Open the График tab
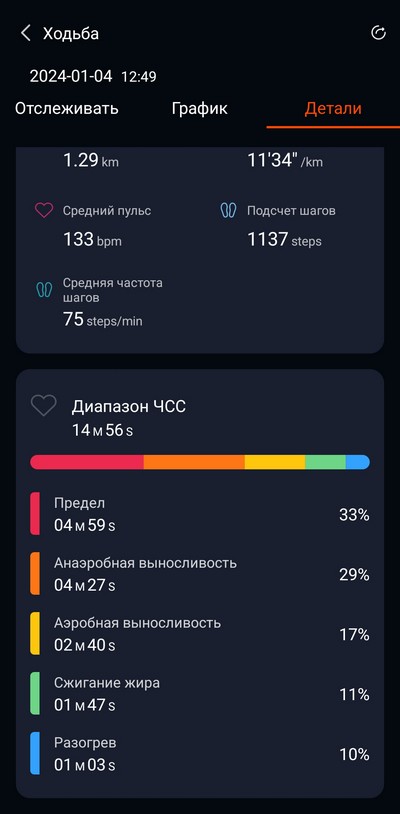The image size is (400, 814). [x=199, y=109]
